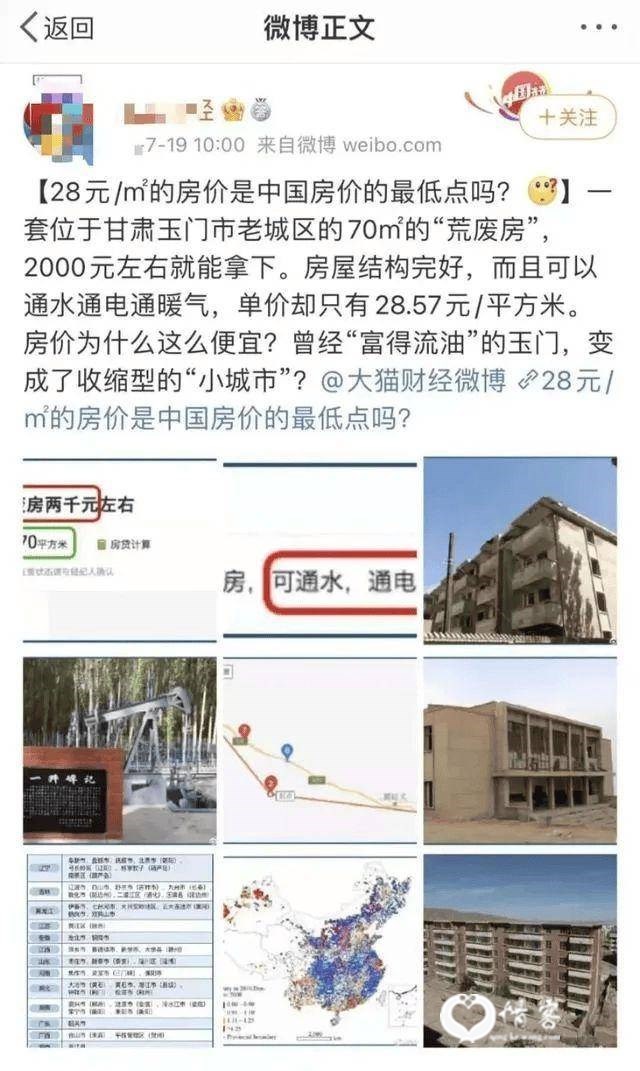The width and height of the screenshot is (640, 1071).
Task: Open the yellow three-storey building photo
Action: (x=520, y=750)
